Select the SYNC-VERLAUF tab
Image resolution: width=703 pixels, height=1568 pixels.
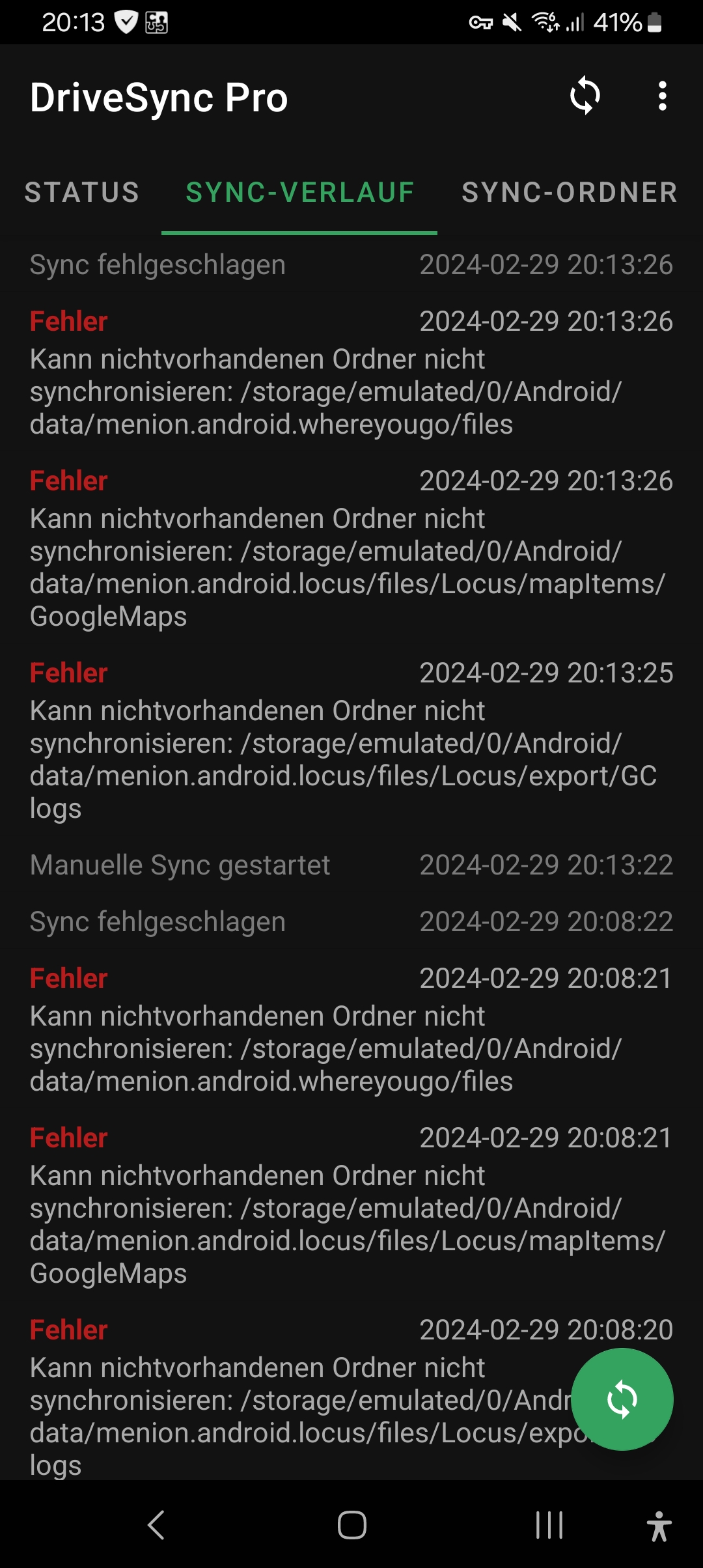click(x=299, y=193)
